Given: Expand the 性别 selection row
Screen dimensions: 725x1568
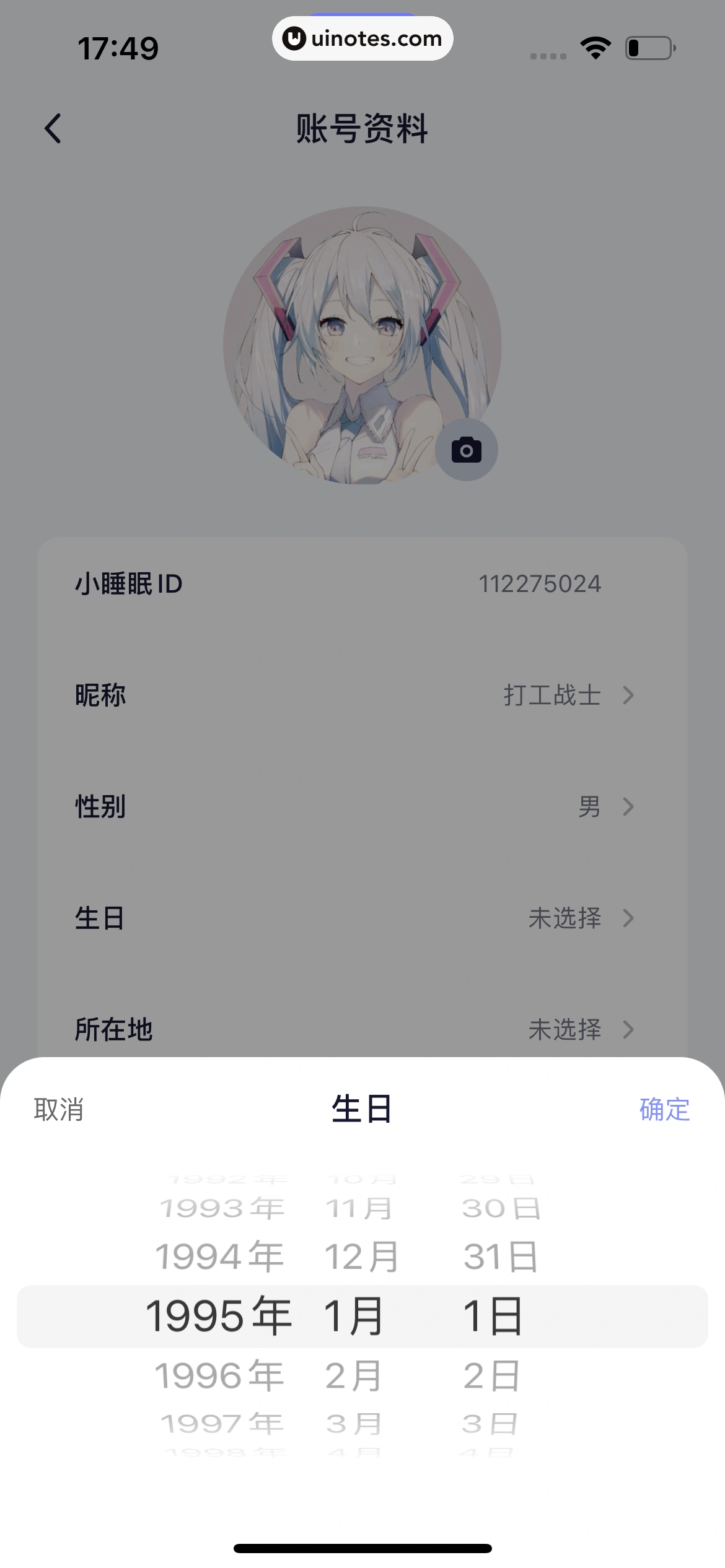Looking at the screenshot, I should click(x=628, y=807).
